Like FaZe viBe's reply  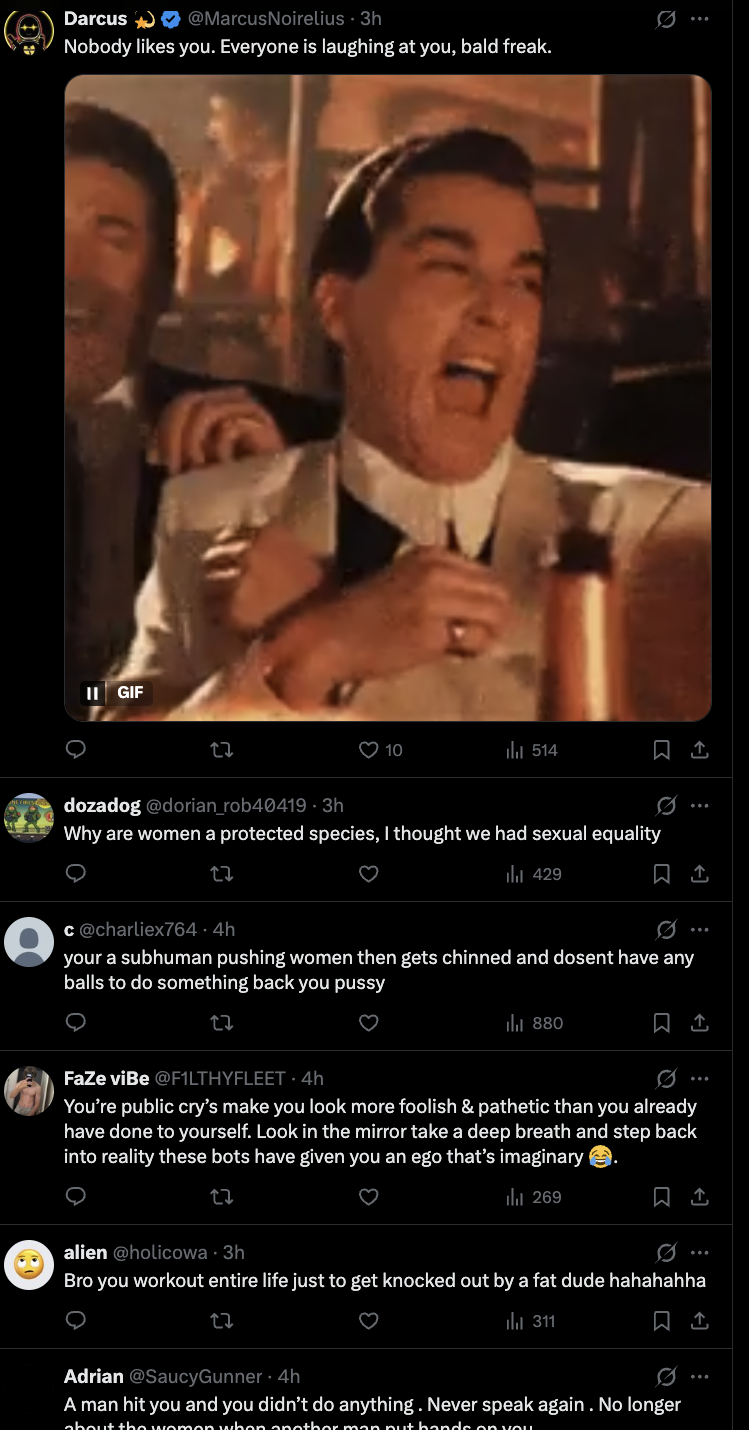(x=369, y=1197)
